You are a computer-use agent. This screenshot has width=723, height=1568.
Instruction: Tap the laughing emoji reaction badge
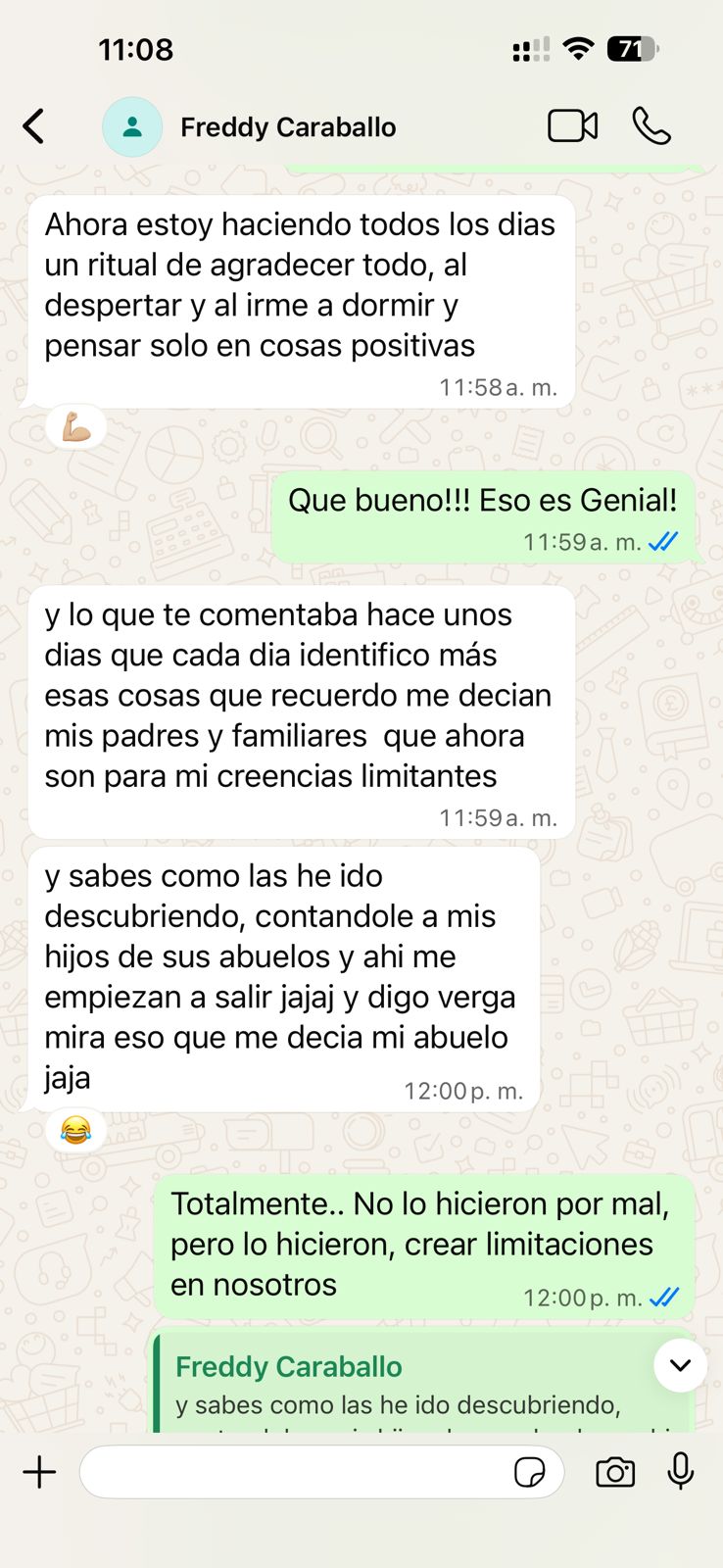coord(76,1131)
